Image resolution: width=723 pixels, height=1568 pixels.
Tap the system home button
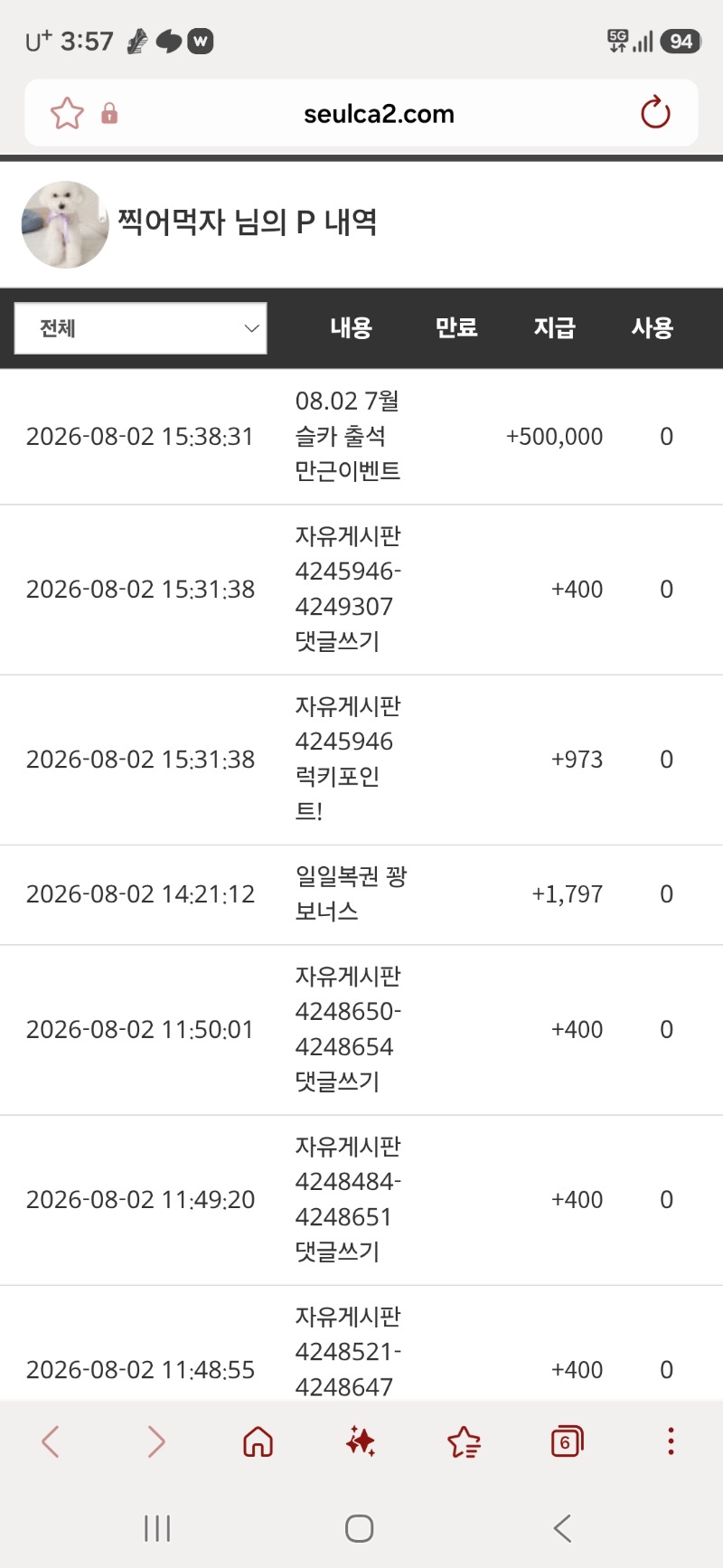(360, 1528)
